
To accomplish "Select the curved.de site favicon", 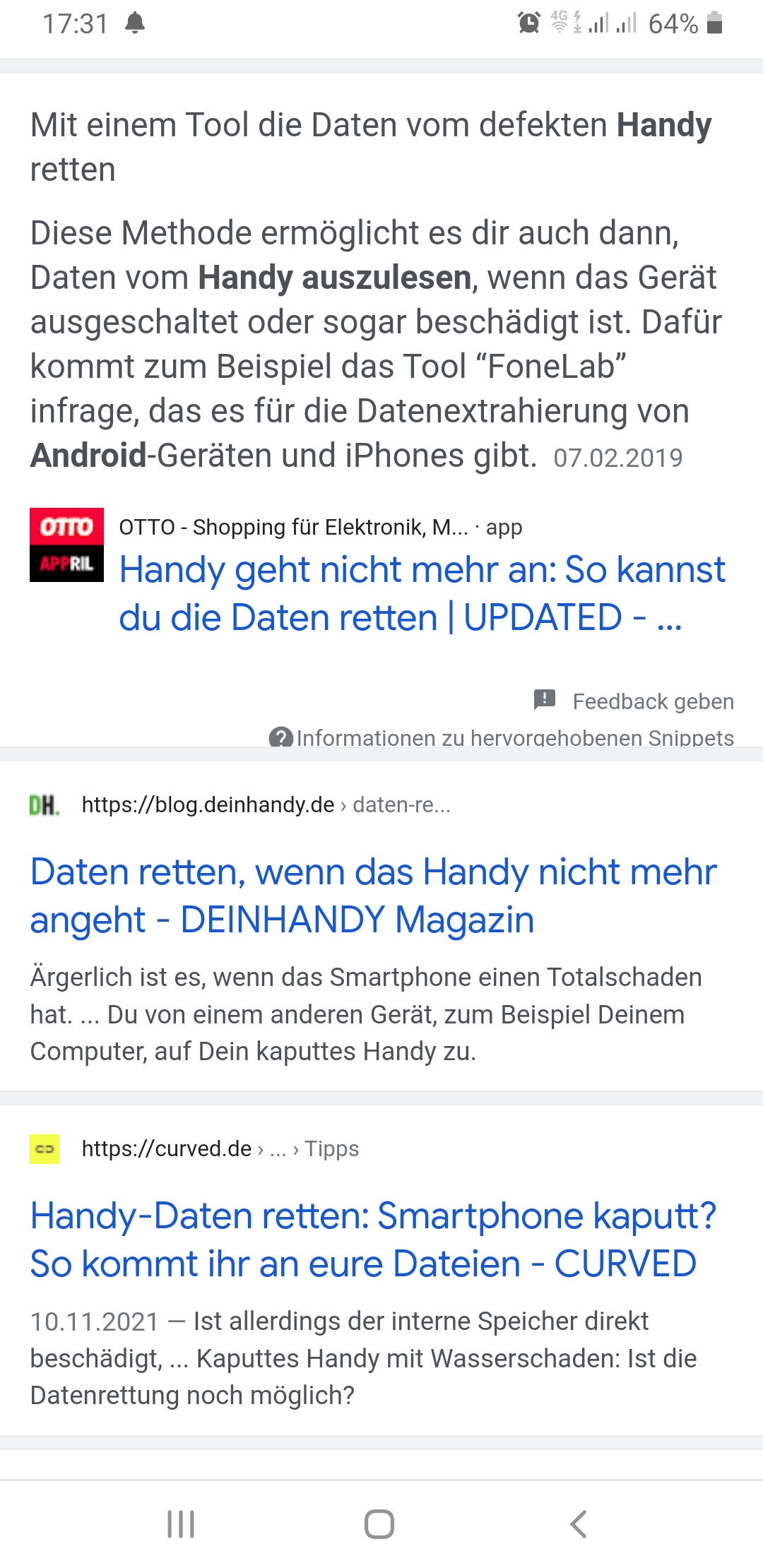I will tap(44, 1148).
